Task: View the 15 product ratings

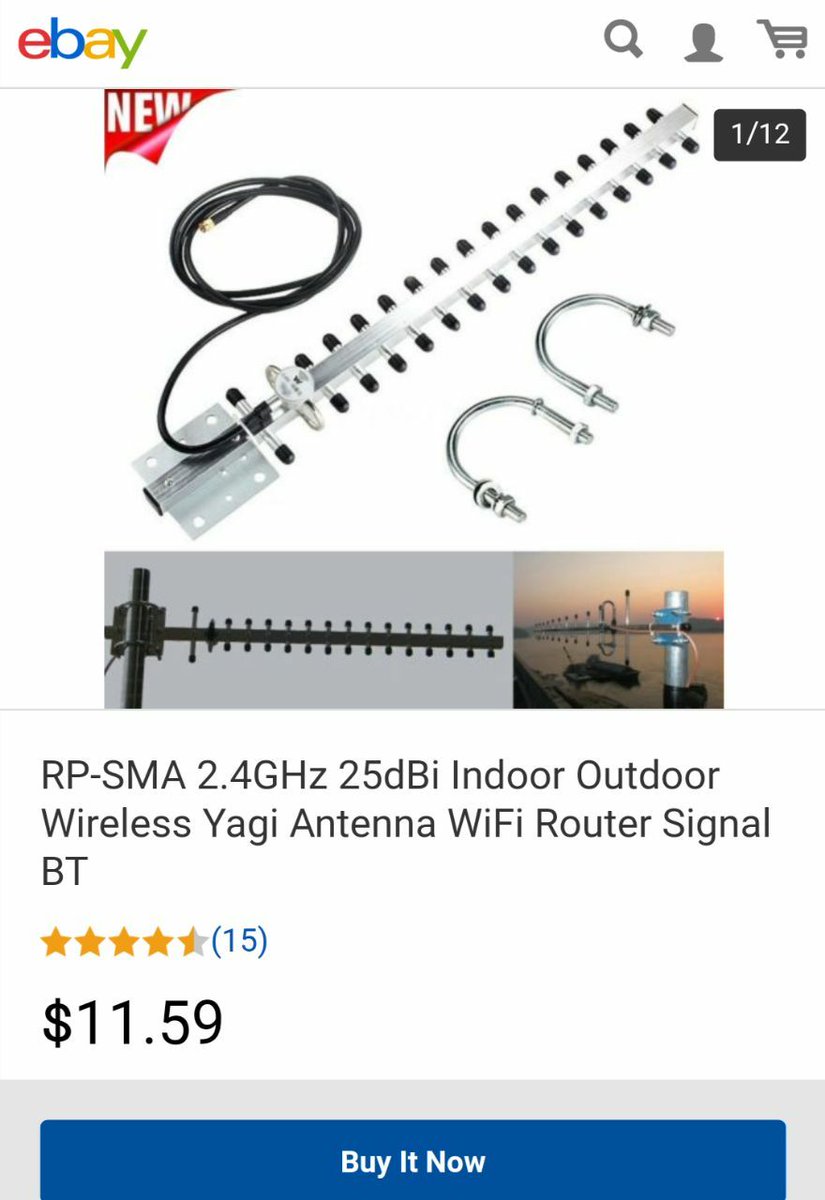Action: [239, 941]
